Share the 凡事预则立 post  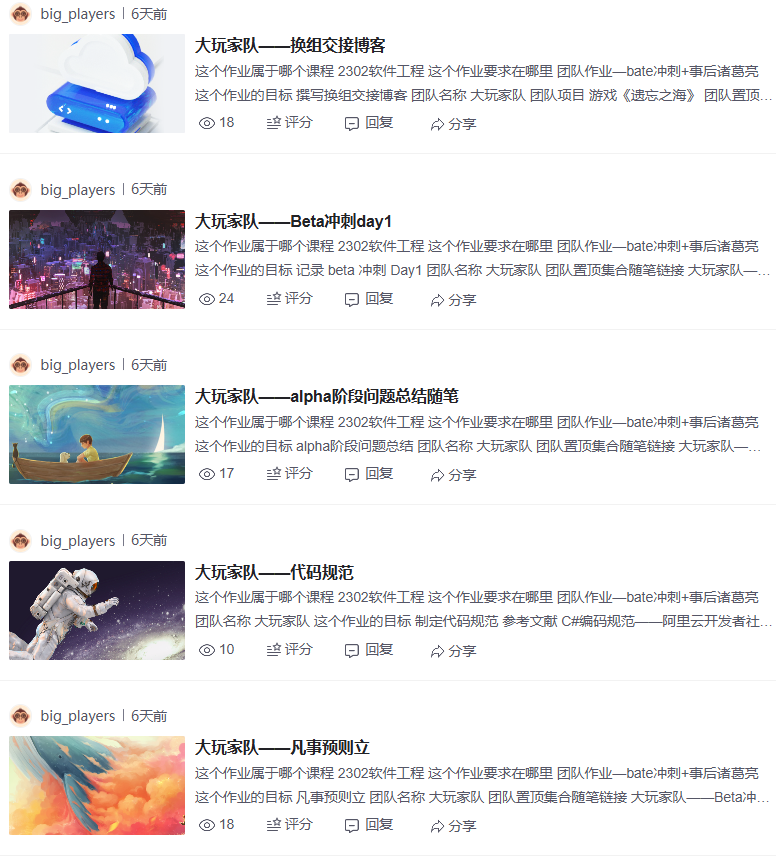(x=453, y=826)
